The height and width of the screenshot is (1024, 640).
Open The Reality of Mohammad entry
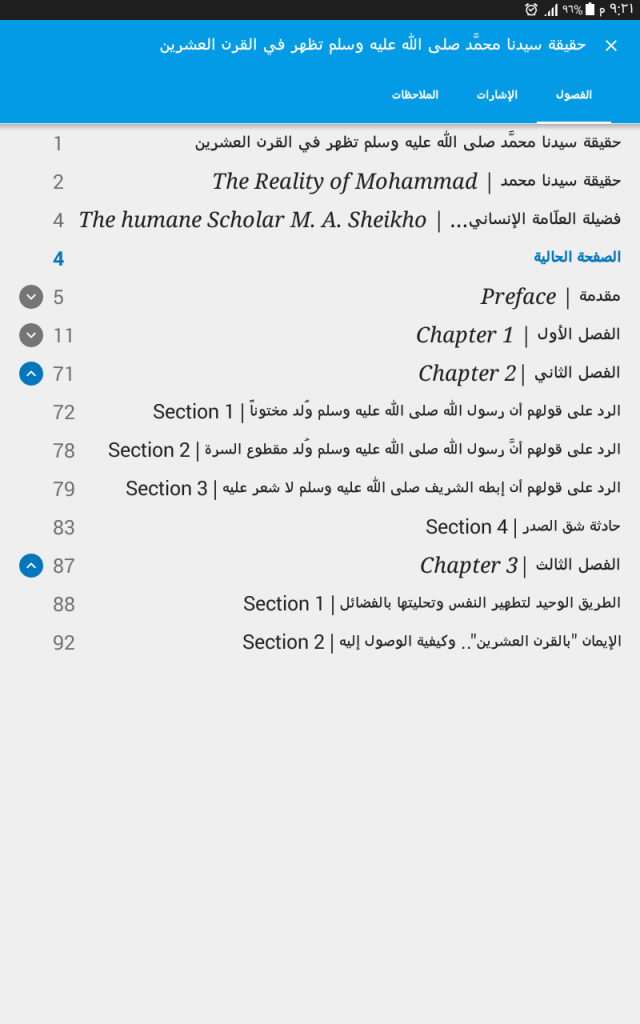(x=320, y=182)
